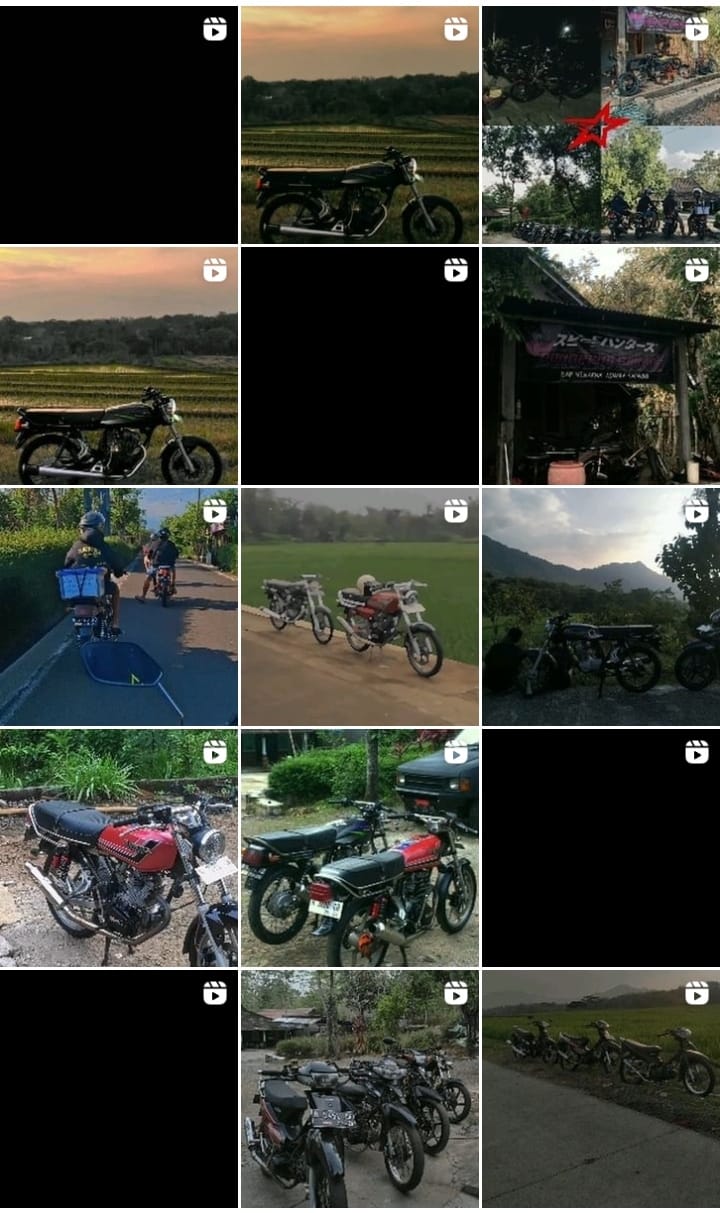View the close-up red motorcycle on gravel reel
The height and width of the screenshot is (1213, 720).
tap(118, 848)
